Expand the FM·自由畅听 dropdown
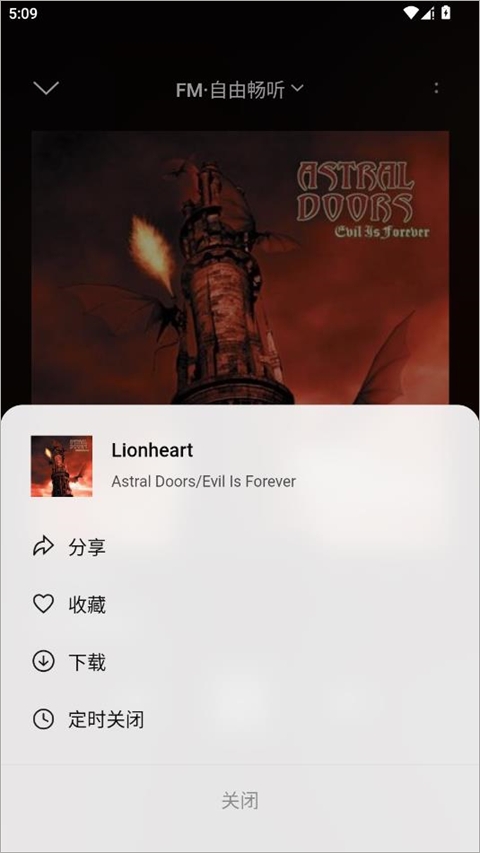The width and height of the screenshot is (480, 853). point(239,90)
